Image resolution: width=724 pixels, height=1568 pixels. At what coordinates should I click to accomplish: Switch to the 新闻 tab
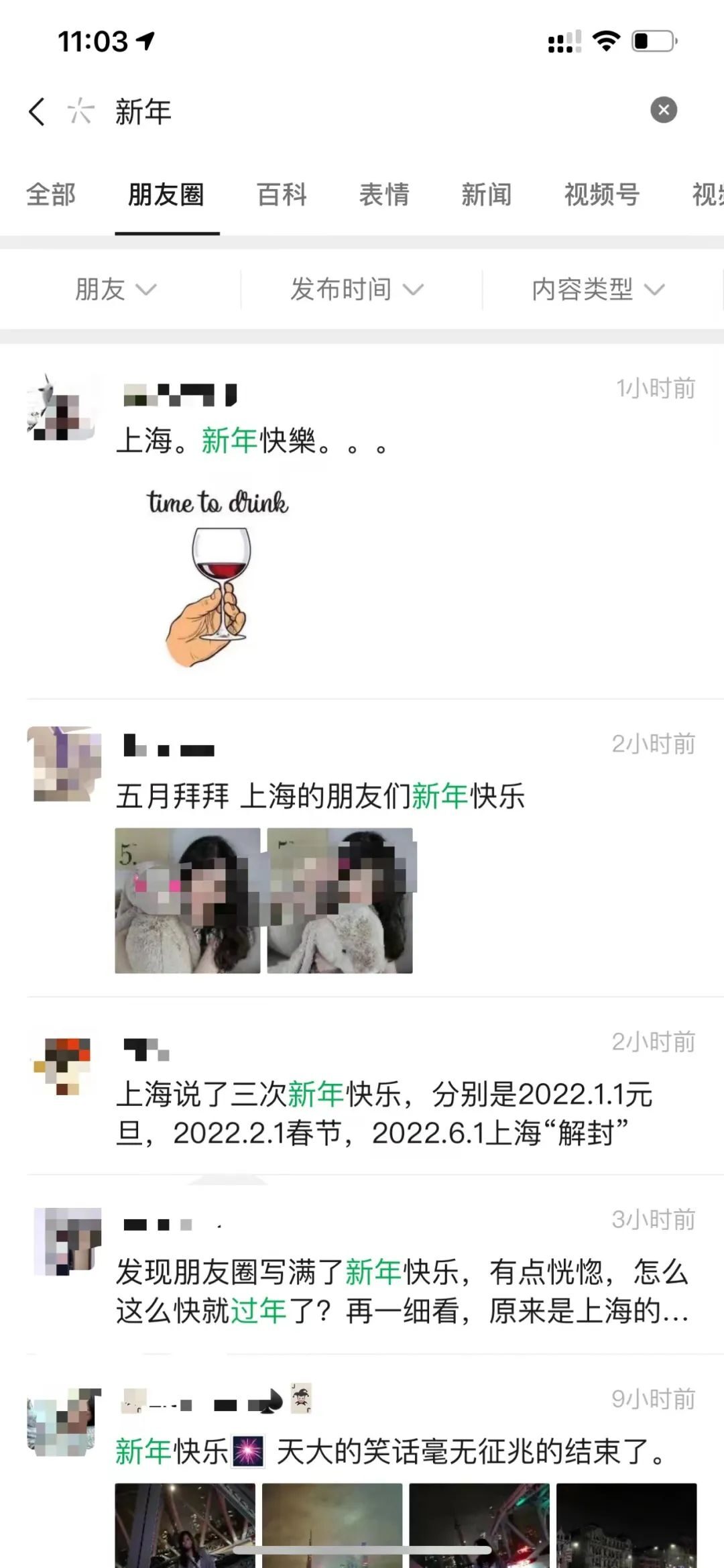pyautogui.click(x=487, y=194)
